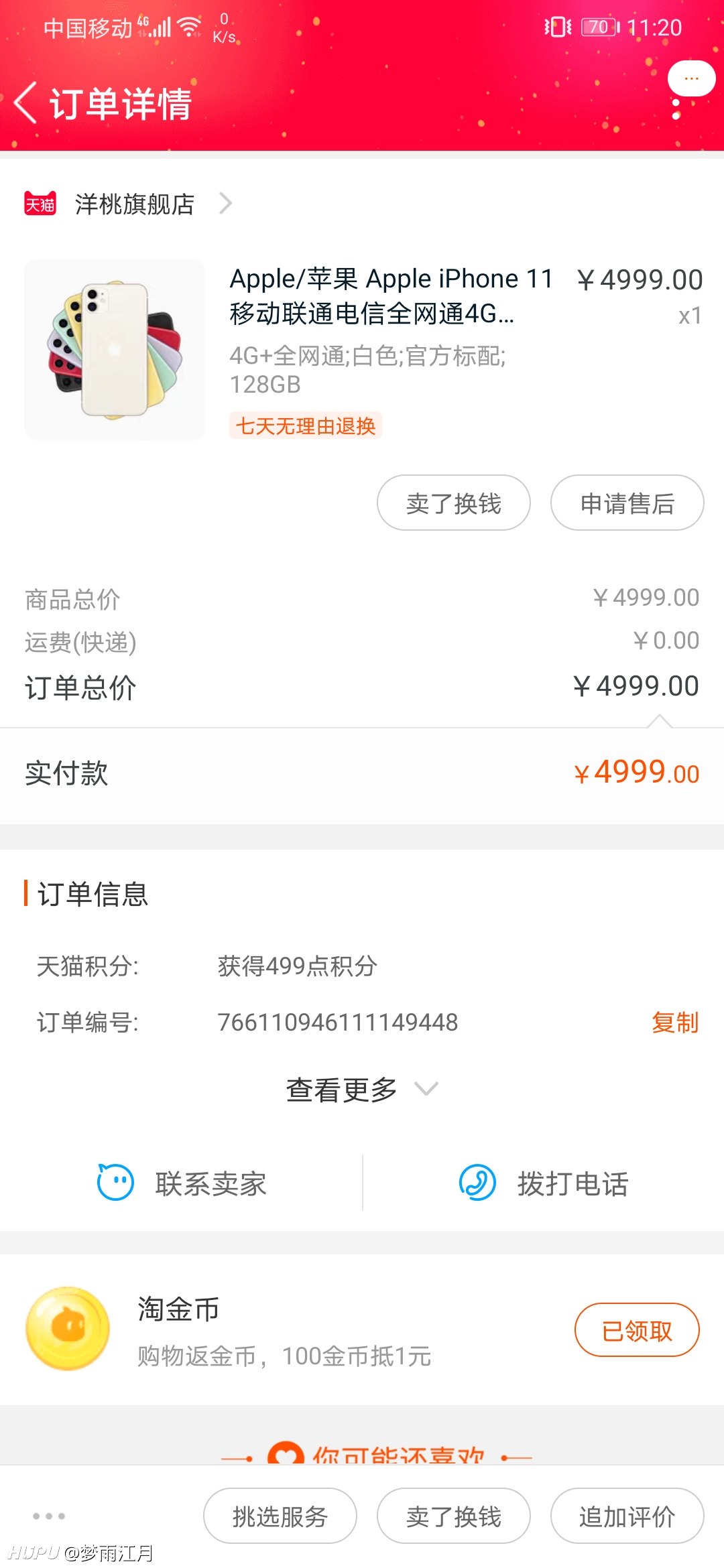Open the iPhone 11 product thumbnail

[x=115, y=350]
